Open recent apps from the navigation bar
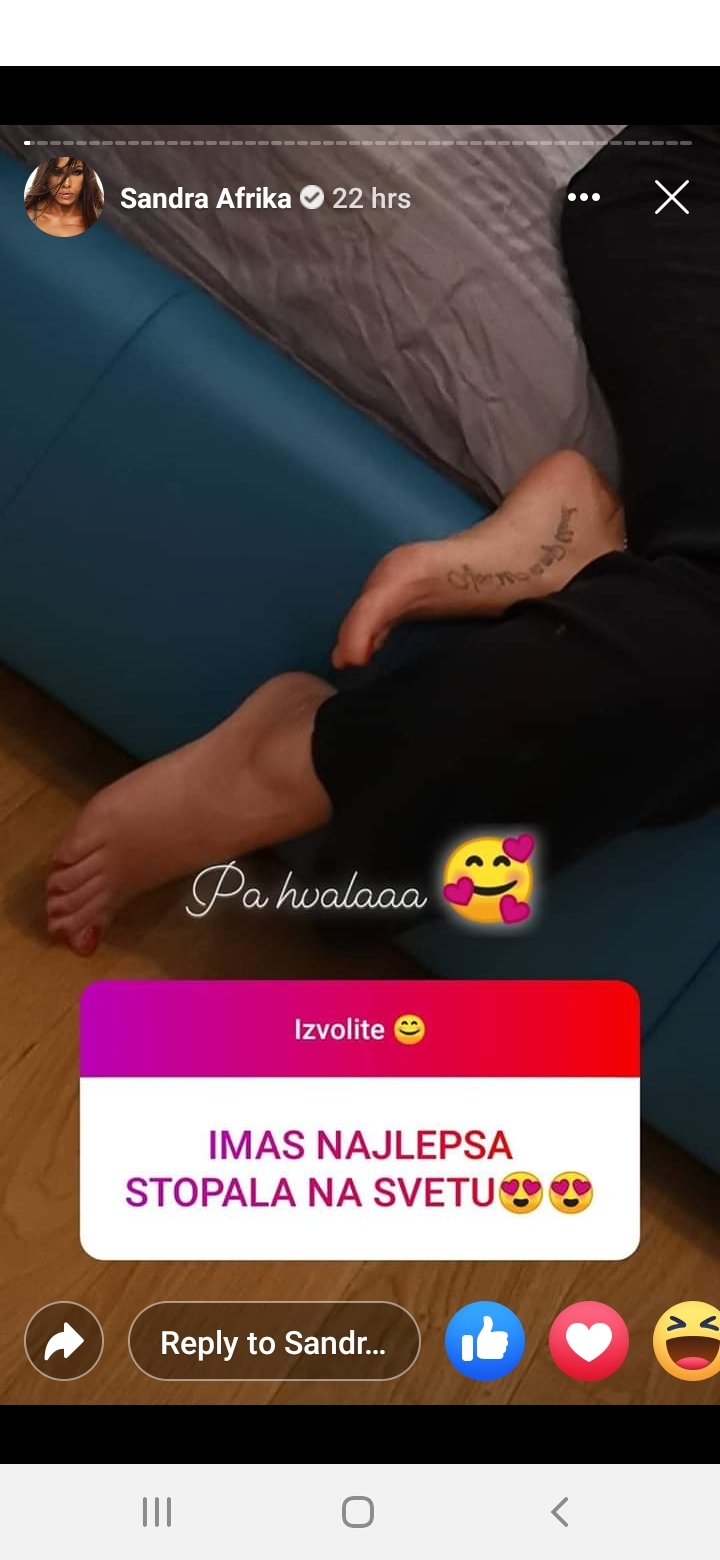720x1560 pixels. click(x=157, y=1511)
